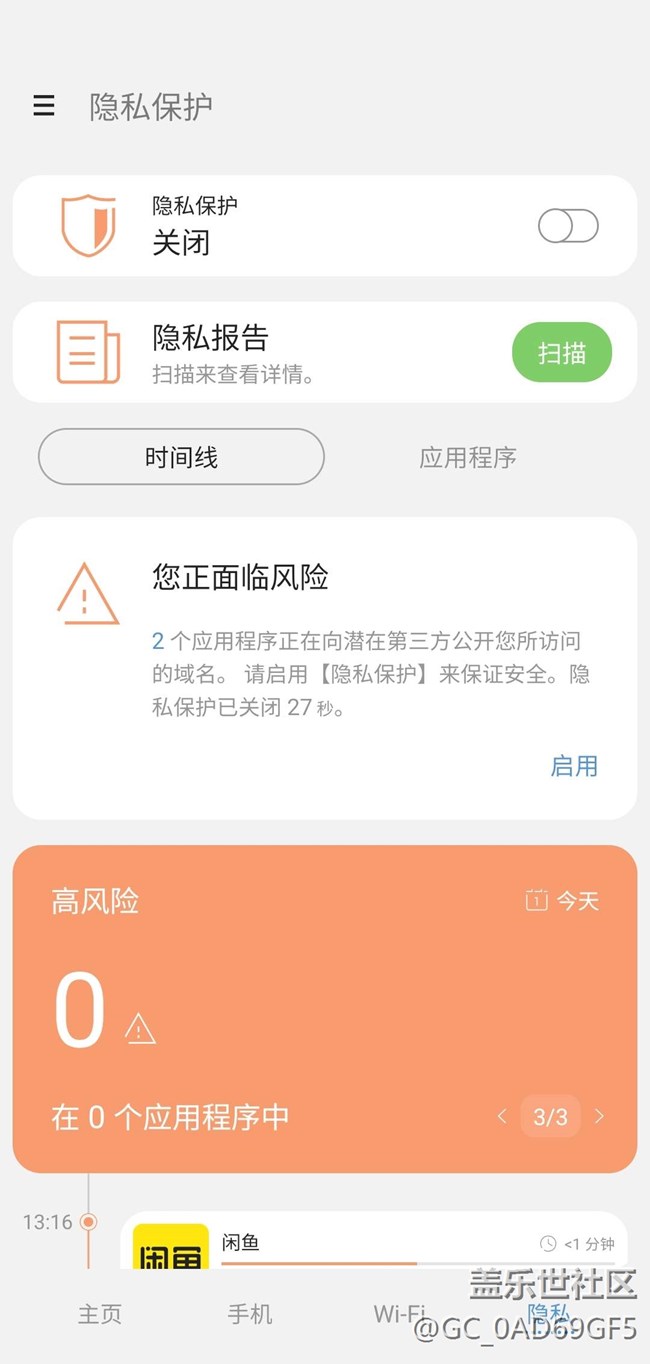Screen dimensions: 650x1364
Task: Switch to the 主页 tab
Action: pyautogui.click(x=100, y=1314)
